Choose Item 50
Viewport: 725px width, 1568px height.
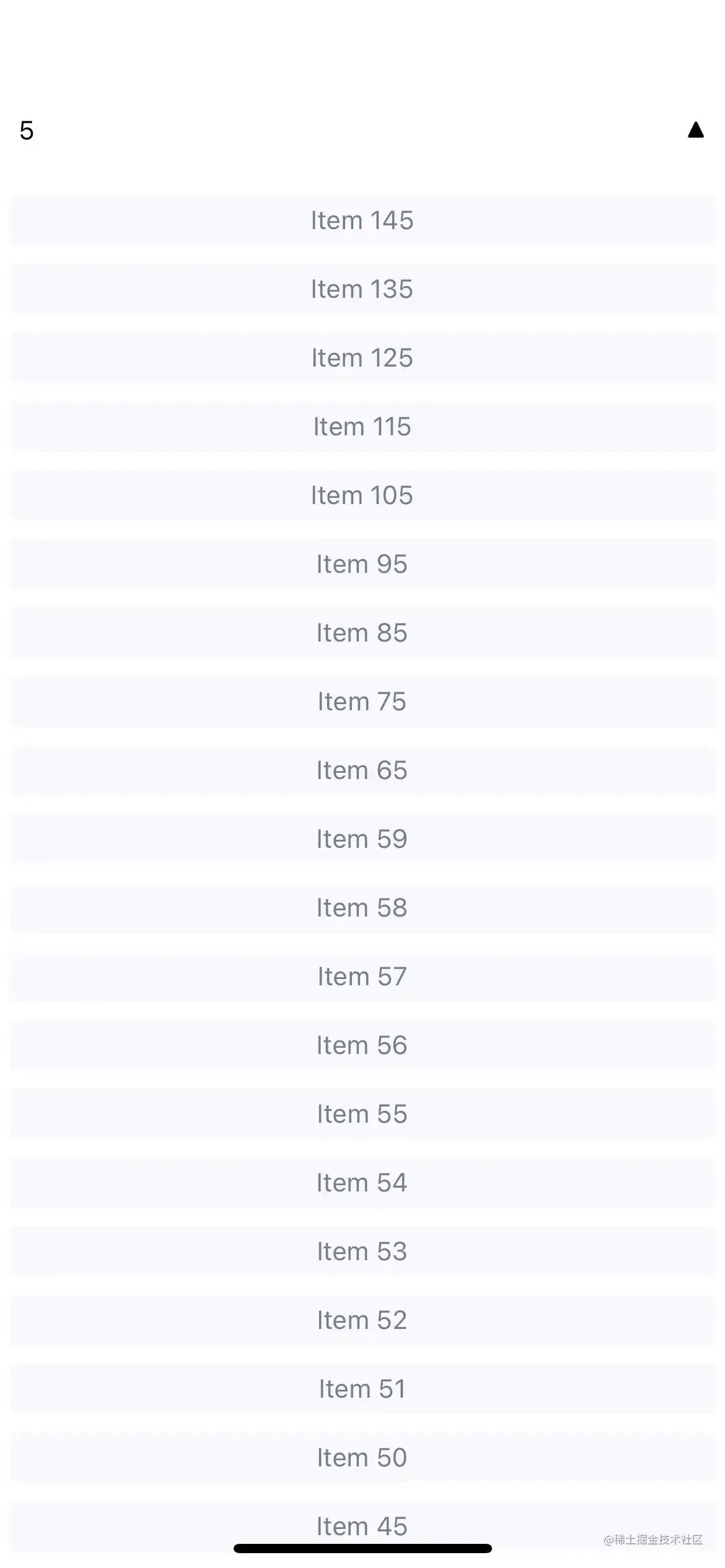click(x=362, y=1458)
